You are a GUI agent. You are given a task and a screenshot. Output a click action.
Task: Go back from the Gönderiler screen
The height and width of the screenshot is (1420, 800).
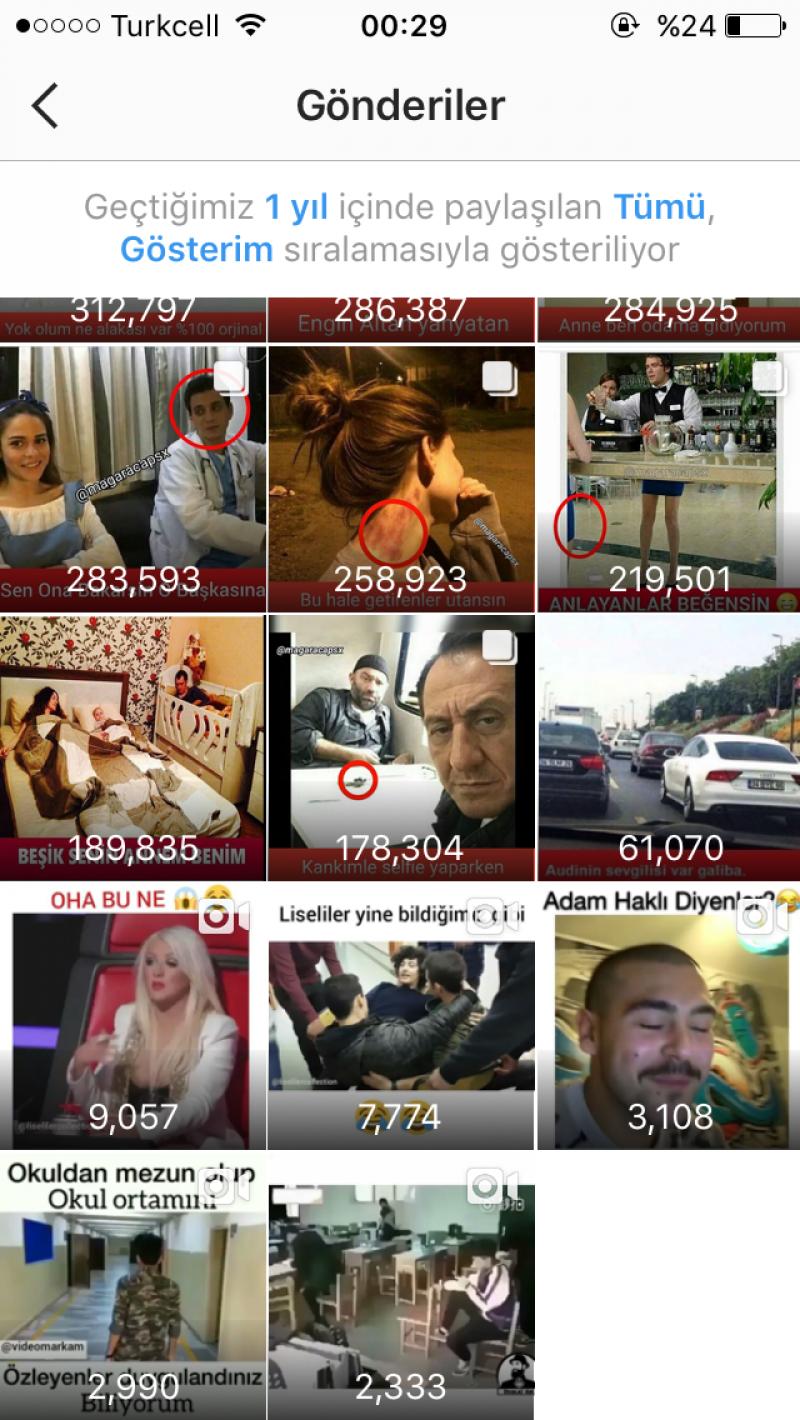pyautogui.click(x=45, y=106)
